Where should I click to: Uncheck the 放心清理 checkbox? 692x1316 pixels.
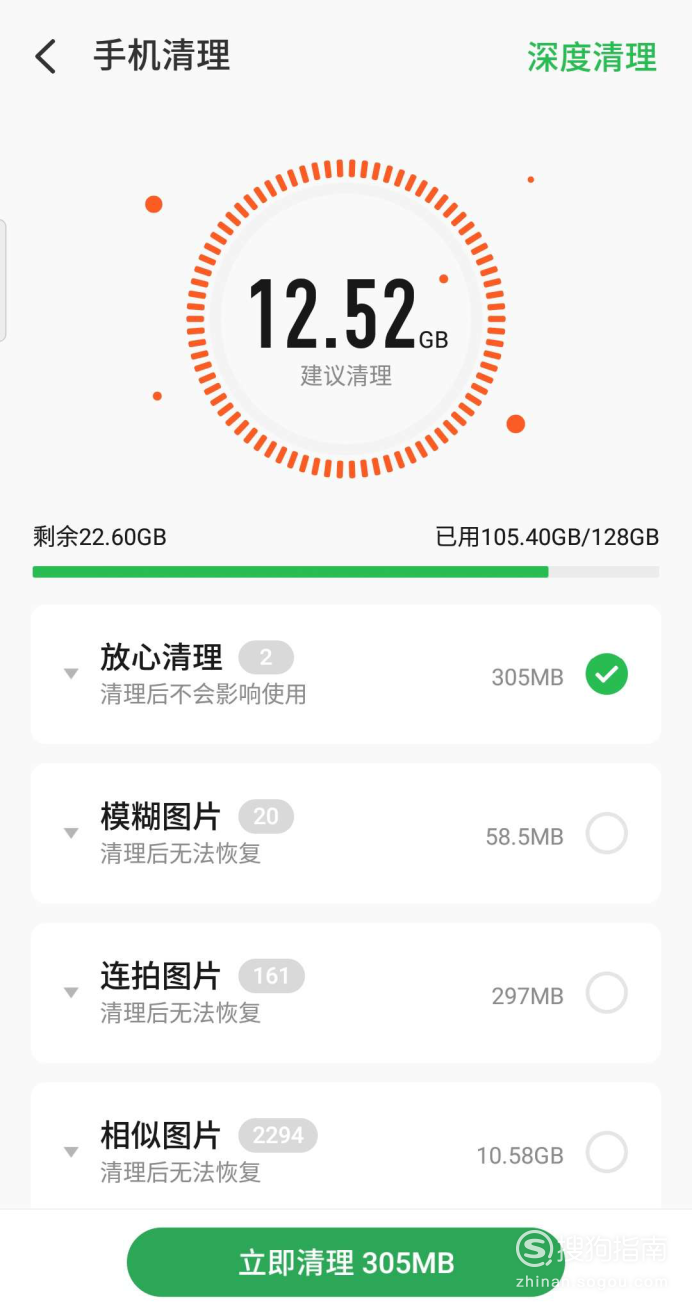607,675
